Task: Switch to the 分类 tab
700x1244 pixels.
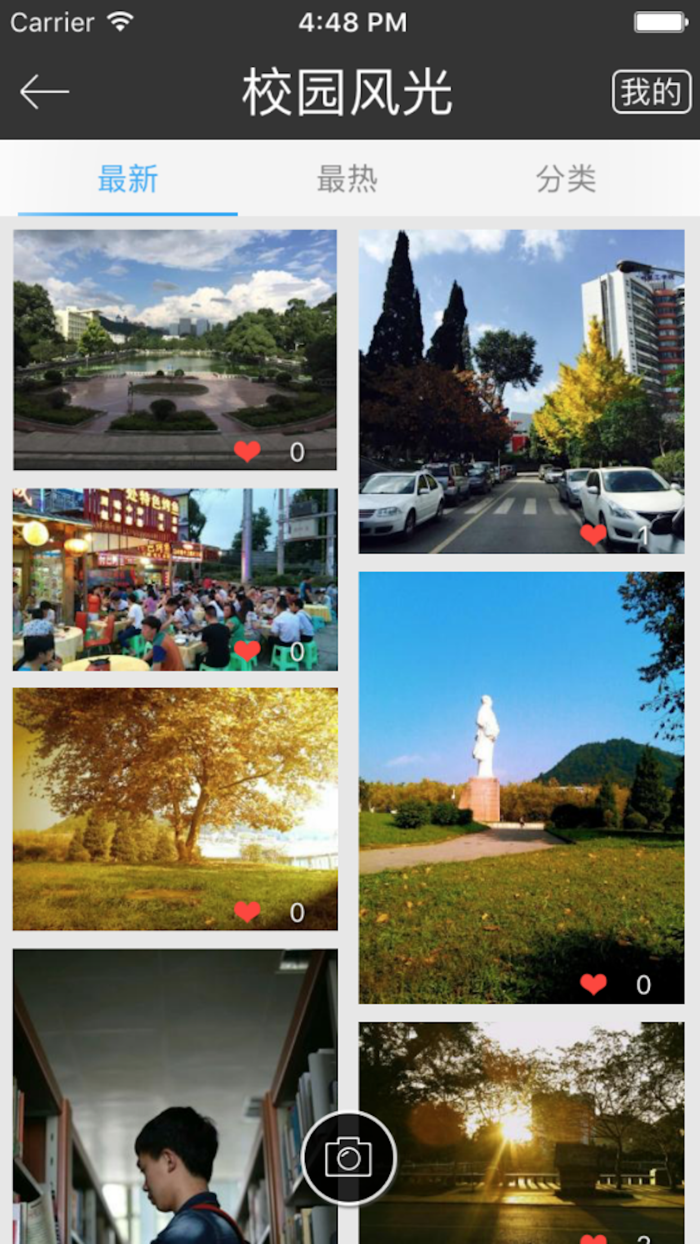Action: (x=566, y=179)
